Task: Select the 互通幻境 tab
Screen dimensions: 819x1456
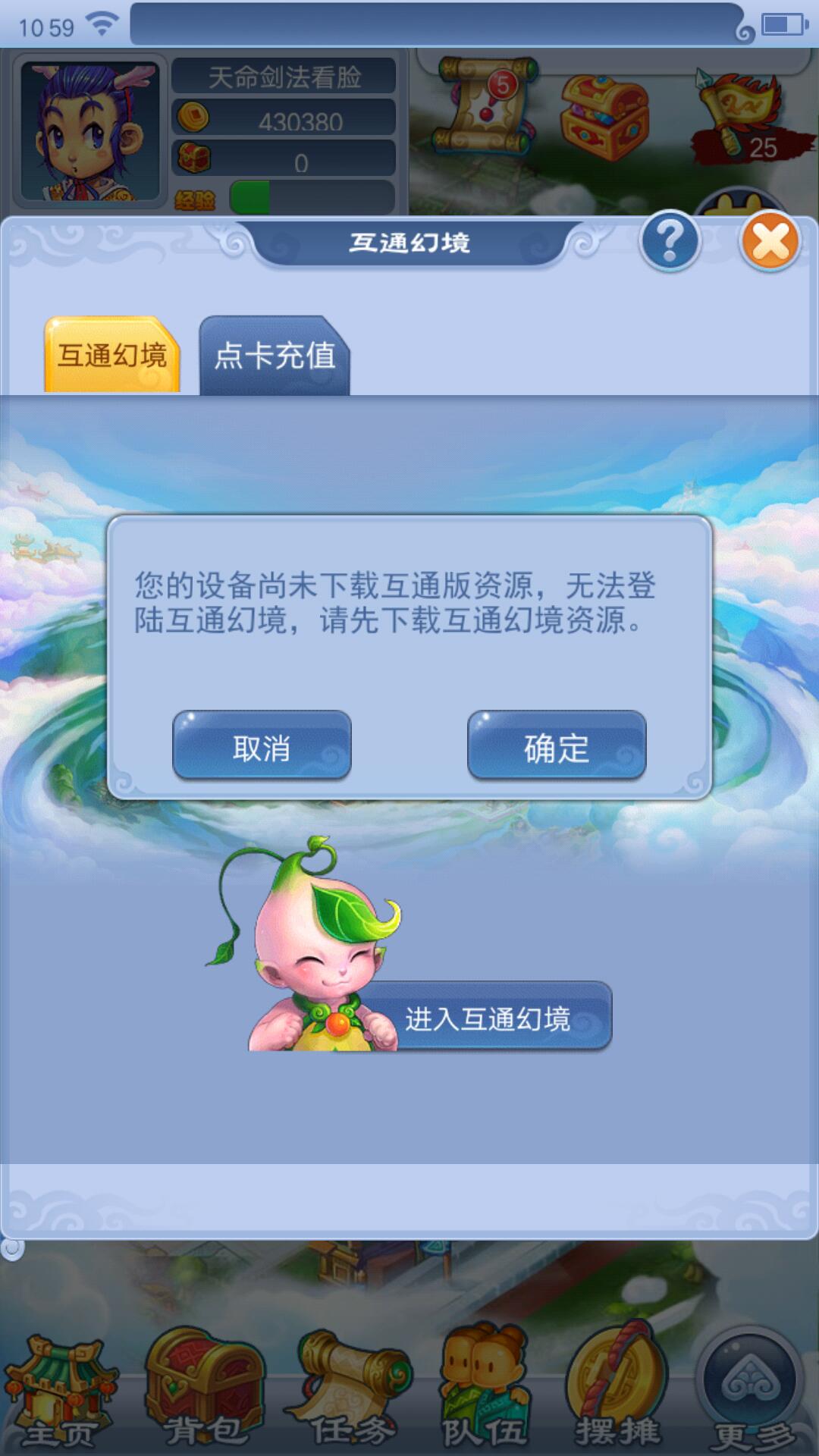Action: pos(112,356)
